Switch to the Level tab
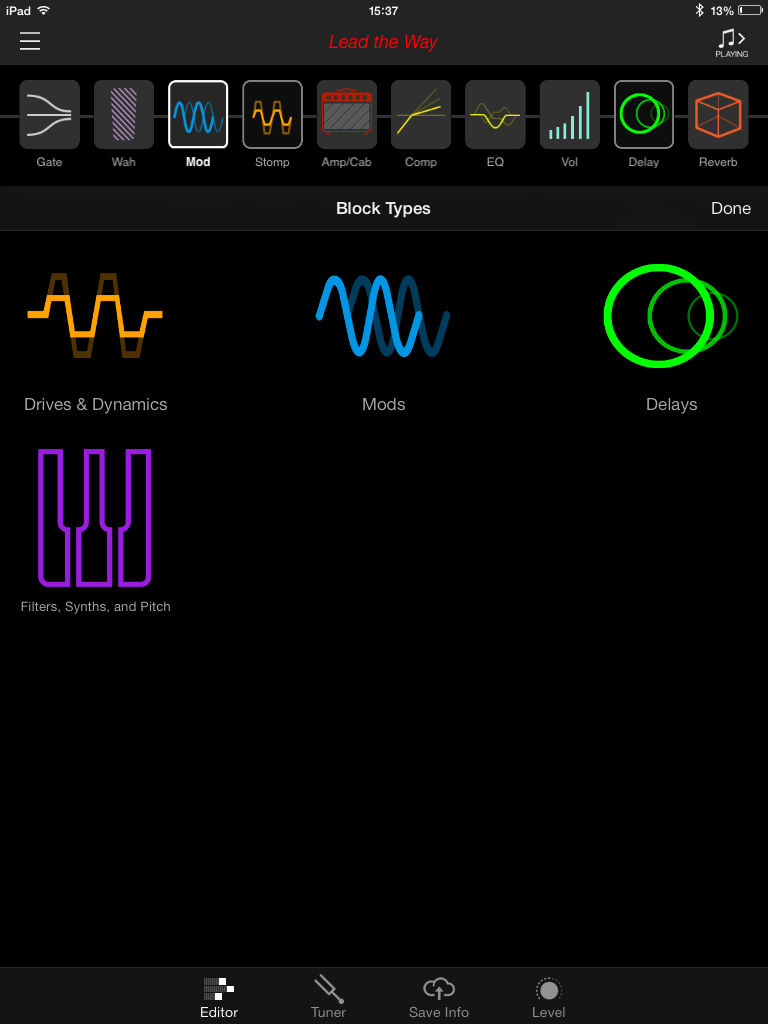 tap(548, 996)
